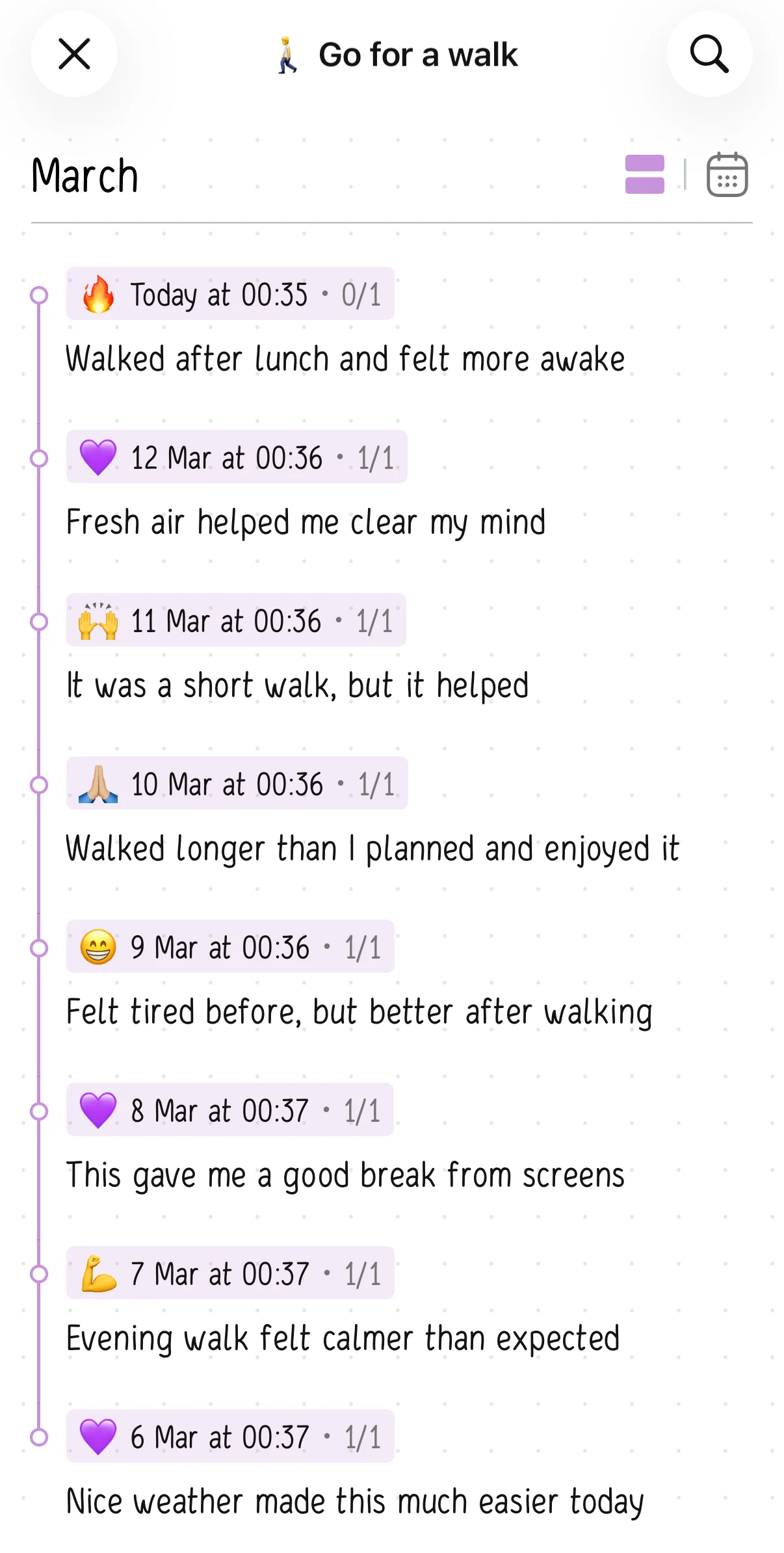Select the raised hands emoji on 11 Mar

click(x=99, y=622)
